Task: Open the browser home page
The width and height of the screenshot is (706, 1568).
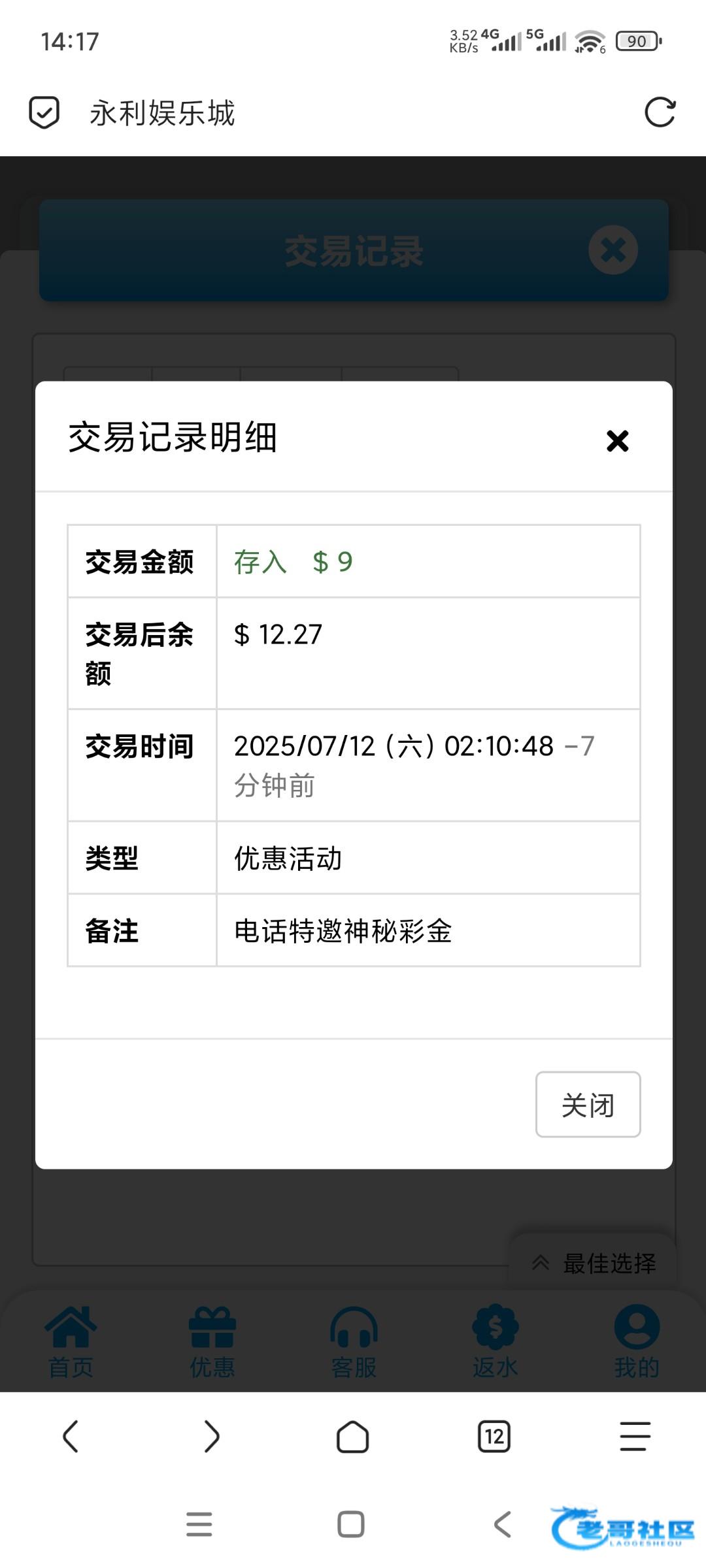Action: click(352, 1437)
